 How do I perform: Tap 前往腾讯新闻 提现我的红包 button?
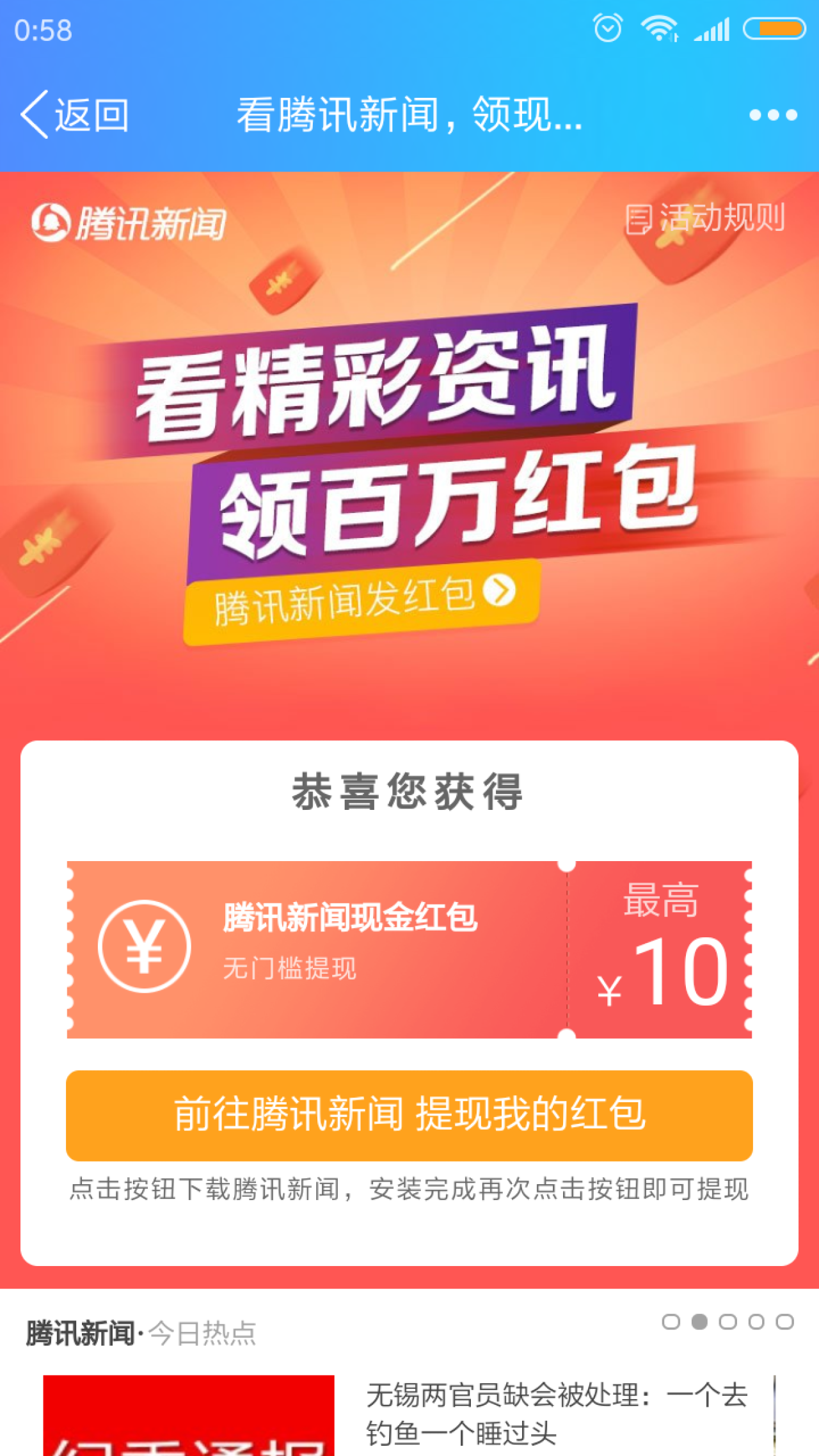click(x=409, y=1115)
